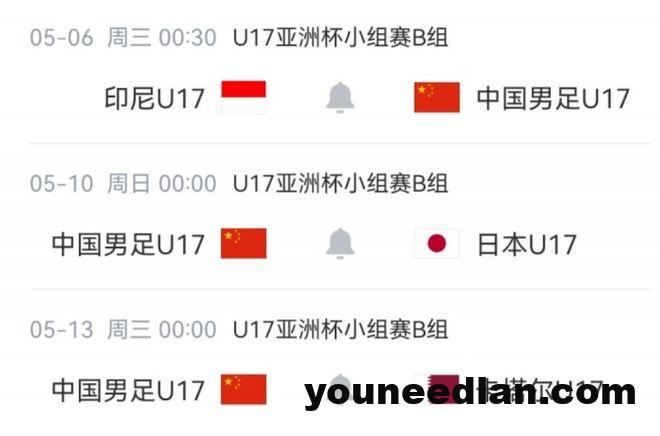This screenshot has width=660, height=436.
Task: Set reminder bell for 印尼U17 vs 中国男足U17
Action: tap(340, 97)
